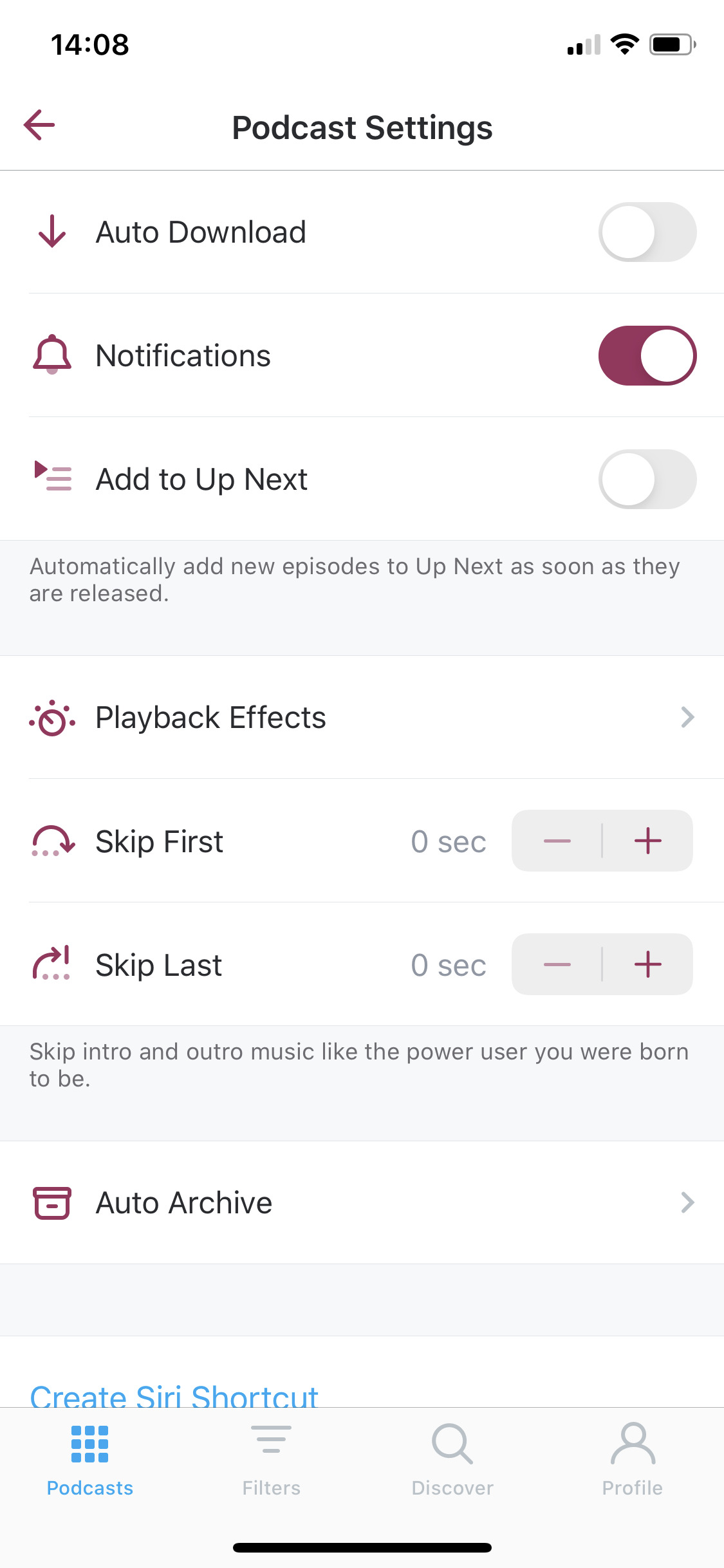Click the Skip Last icon
Screen dimensions: 724x1568
tap(51, 964)
